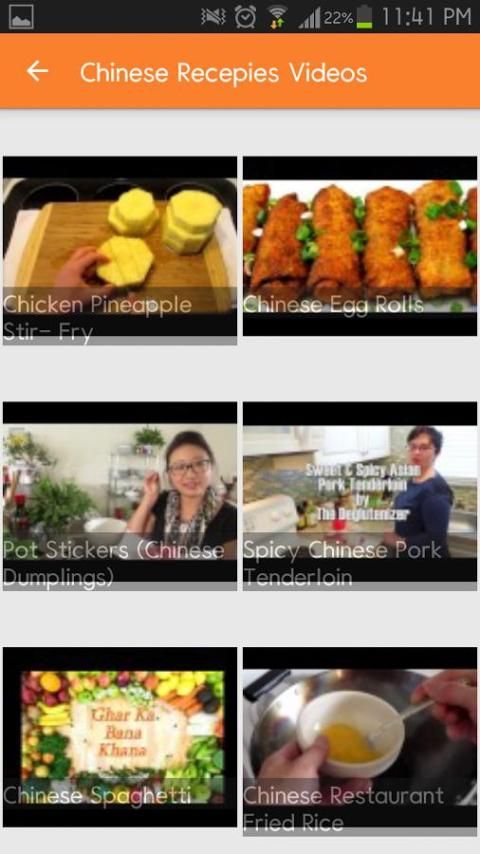480x854 pixels.
Task: Go back using the arrow icon
Action: coord(38,71)
